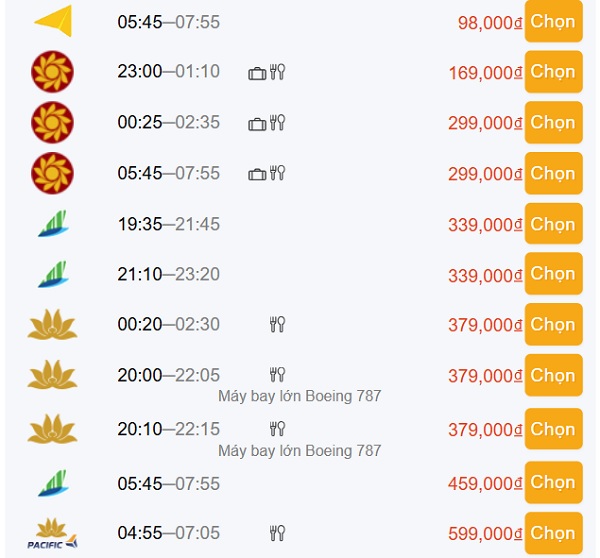The width and height of the screenshot is (600, 558).
Task: Select the 05:45 flight priced 98,000đ
Action: (x=553, y=22)
